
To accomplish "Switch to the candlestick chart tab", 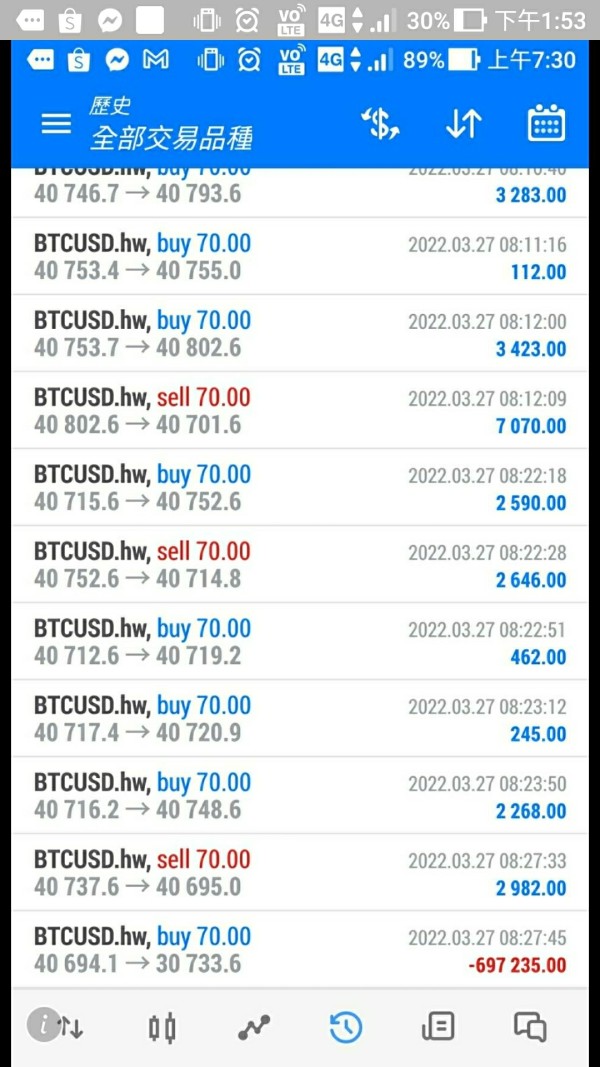I will pos(163,1027).
